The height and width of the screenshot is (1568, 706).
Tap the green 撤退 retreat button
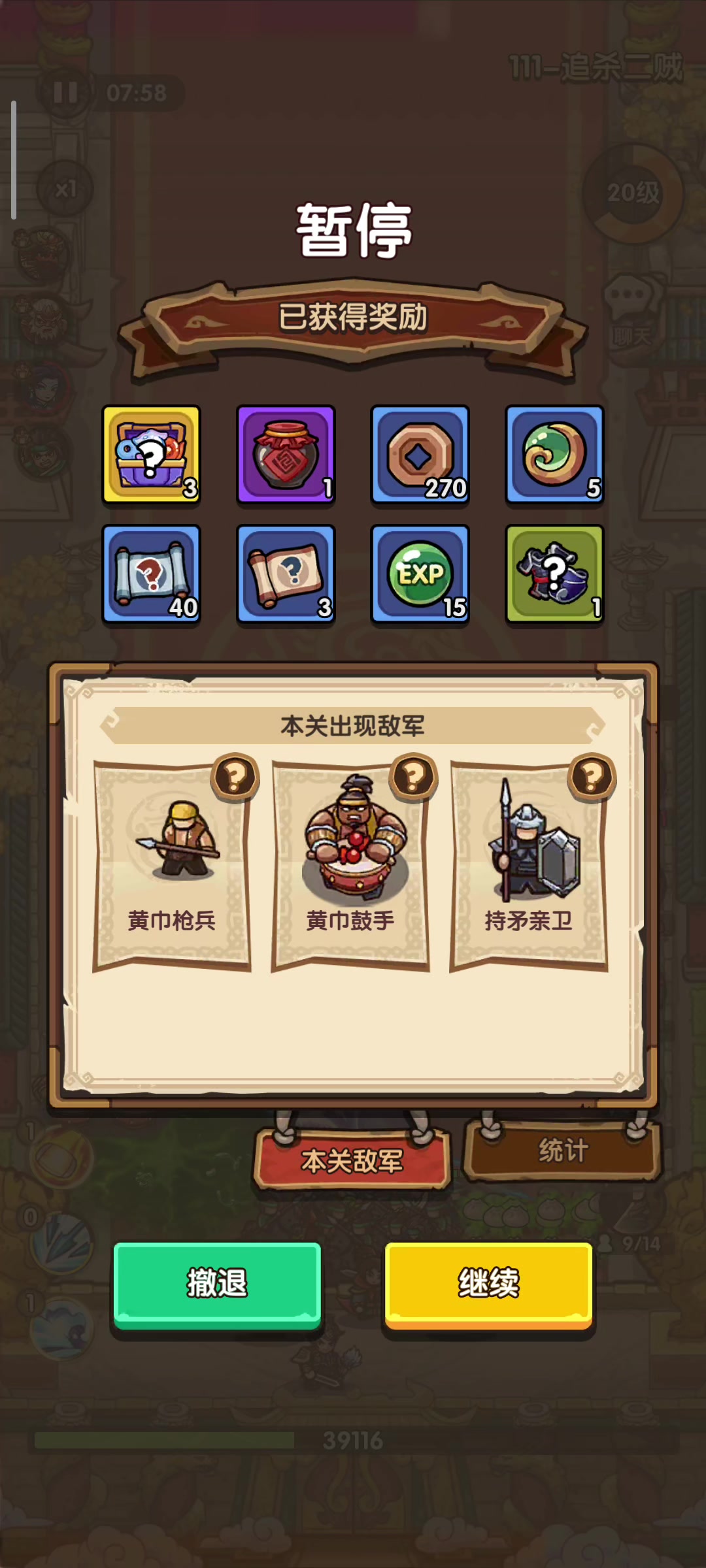[217, 1284]
